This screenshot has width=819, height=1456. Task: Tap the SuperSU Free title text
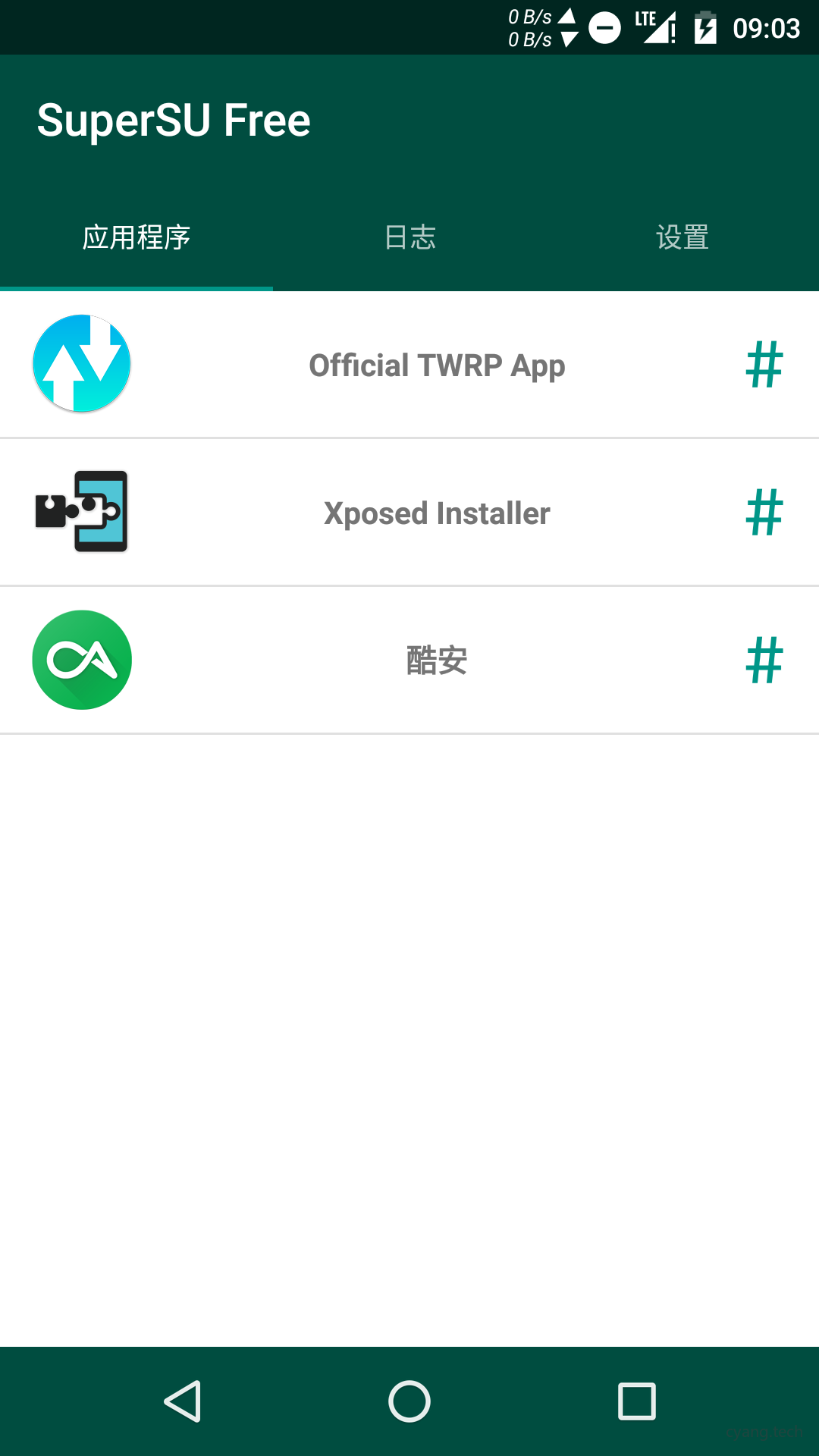(175, 119)
